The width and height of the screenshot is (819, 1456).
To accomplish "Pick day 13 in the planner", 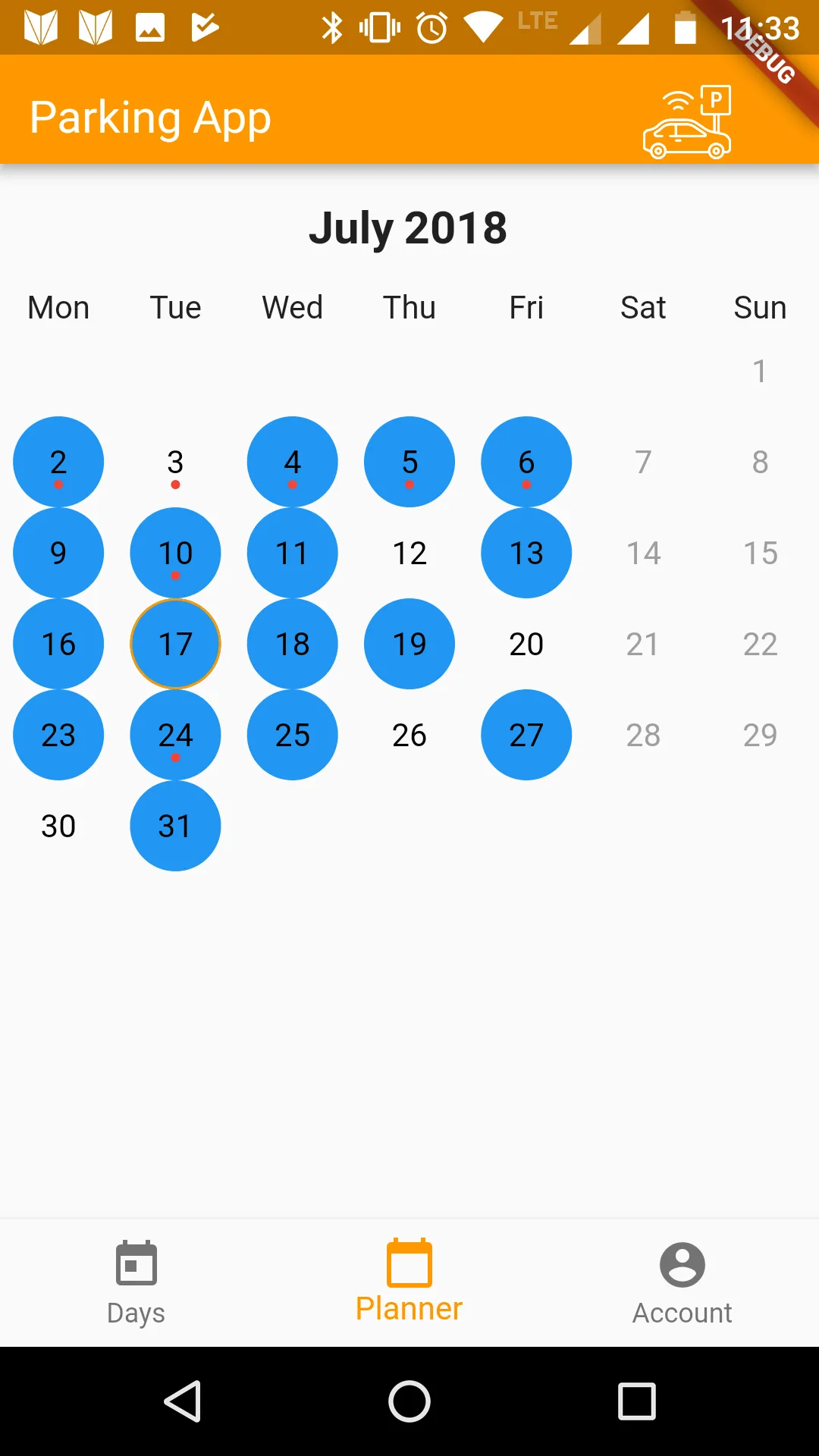I will (x=526, y=553).
